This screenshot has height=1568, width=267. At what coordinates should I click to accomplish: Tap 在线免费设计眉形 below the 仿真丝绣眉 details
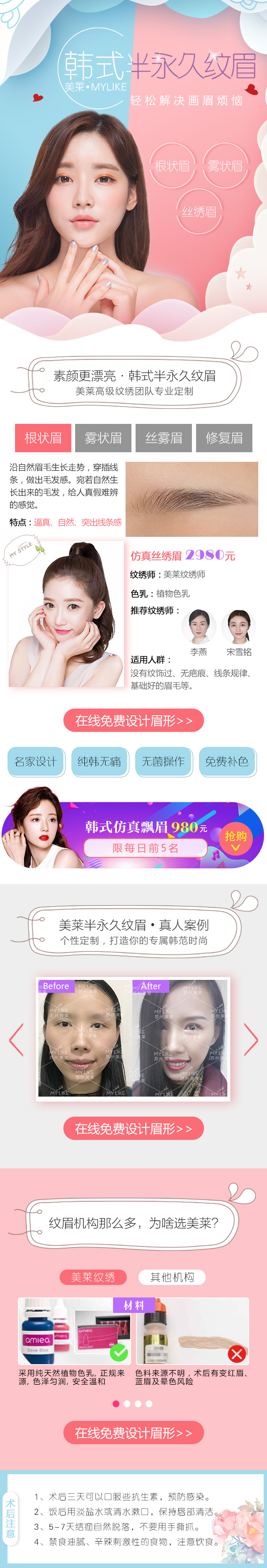pyautogui.click(x=133, y=720)
